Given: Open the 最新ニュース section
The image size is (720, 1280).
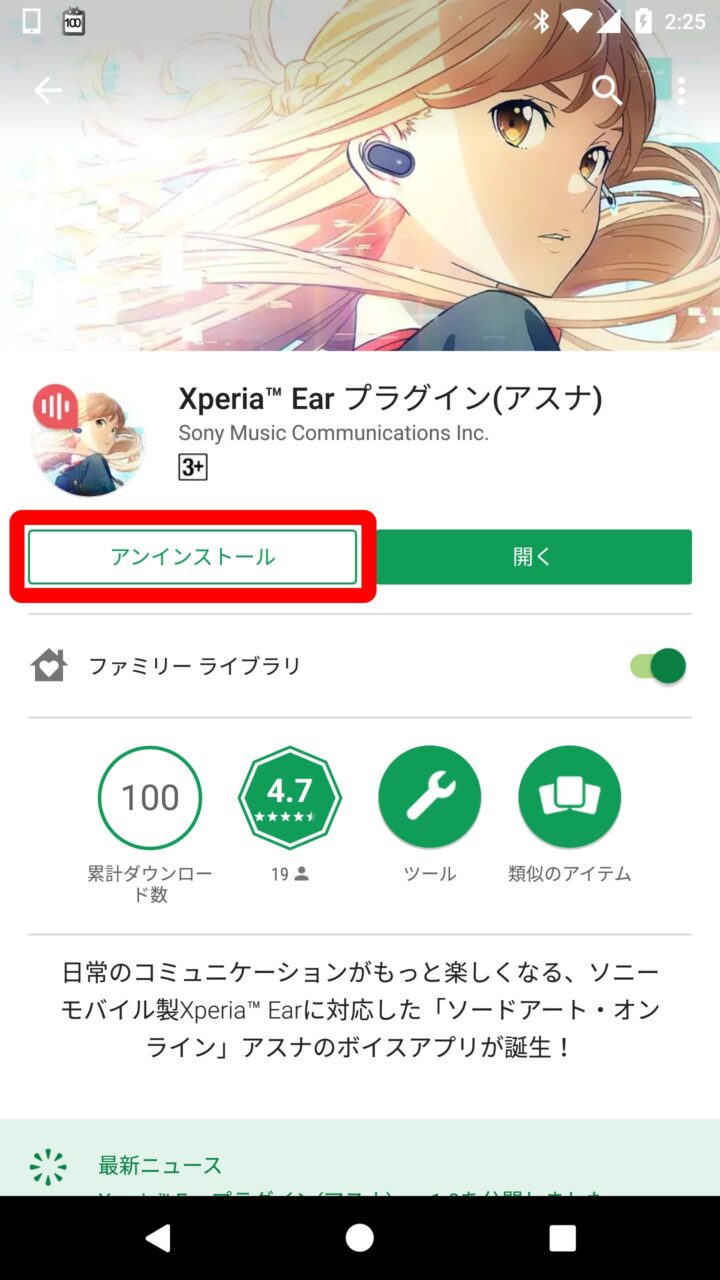Looking at the screenshot, I should [160, 1165].
